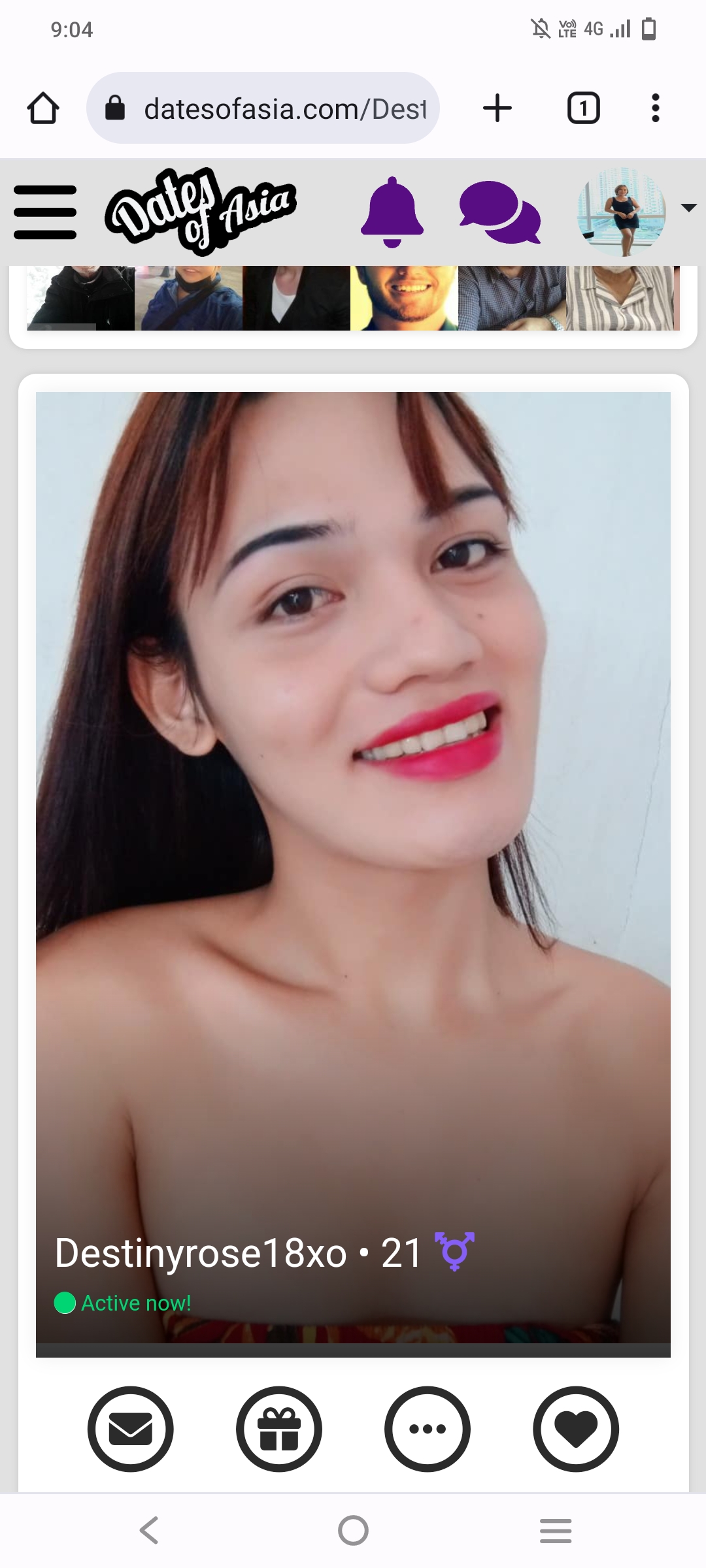The width and height of the screenshot is (706, 1568).
Task: Open the hamburger drawer menu
Action: pos(45,212)
